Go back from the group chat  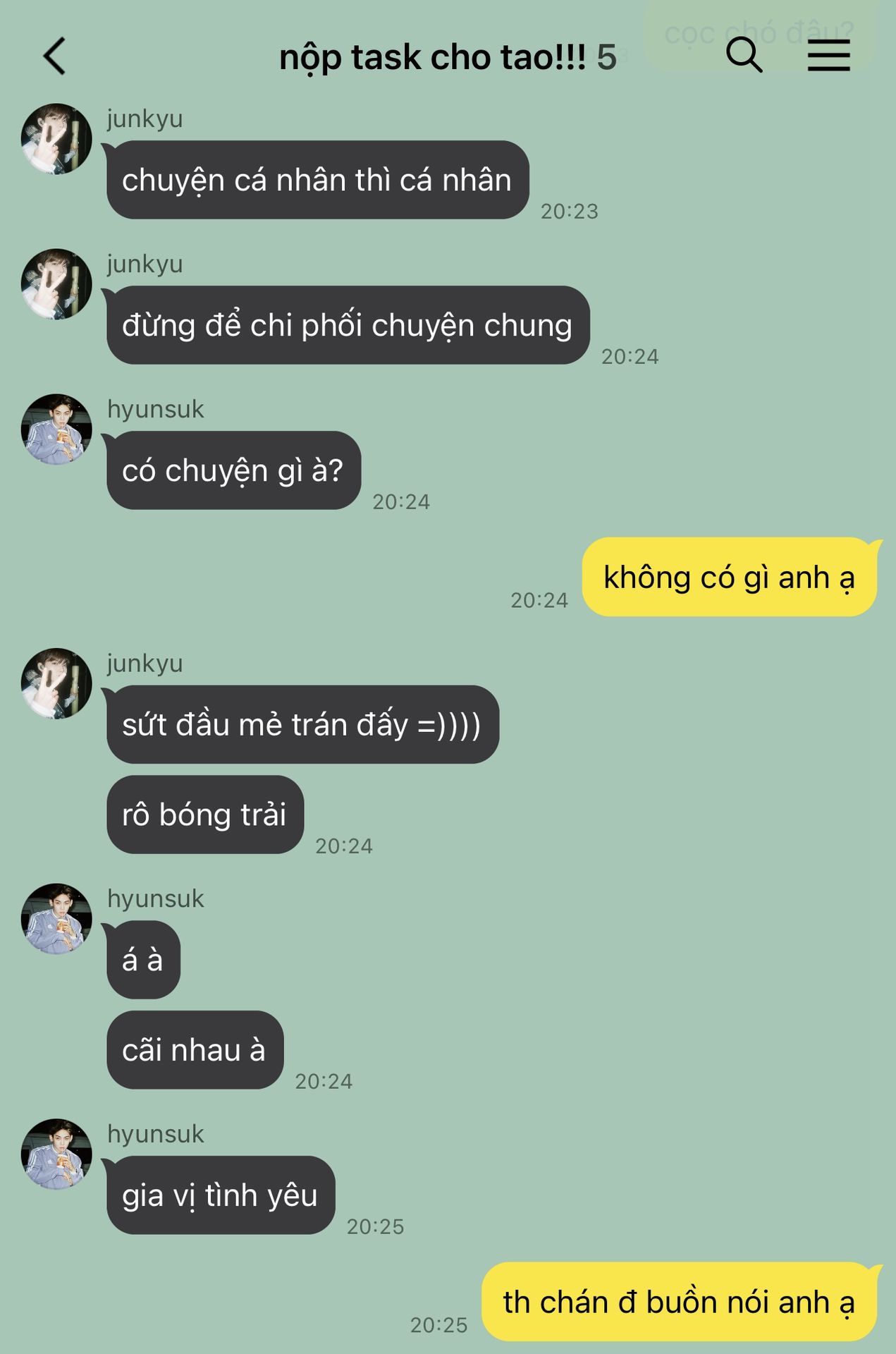tap(55, 56)
